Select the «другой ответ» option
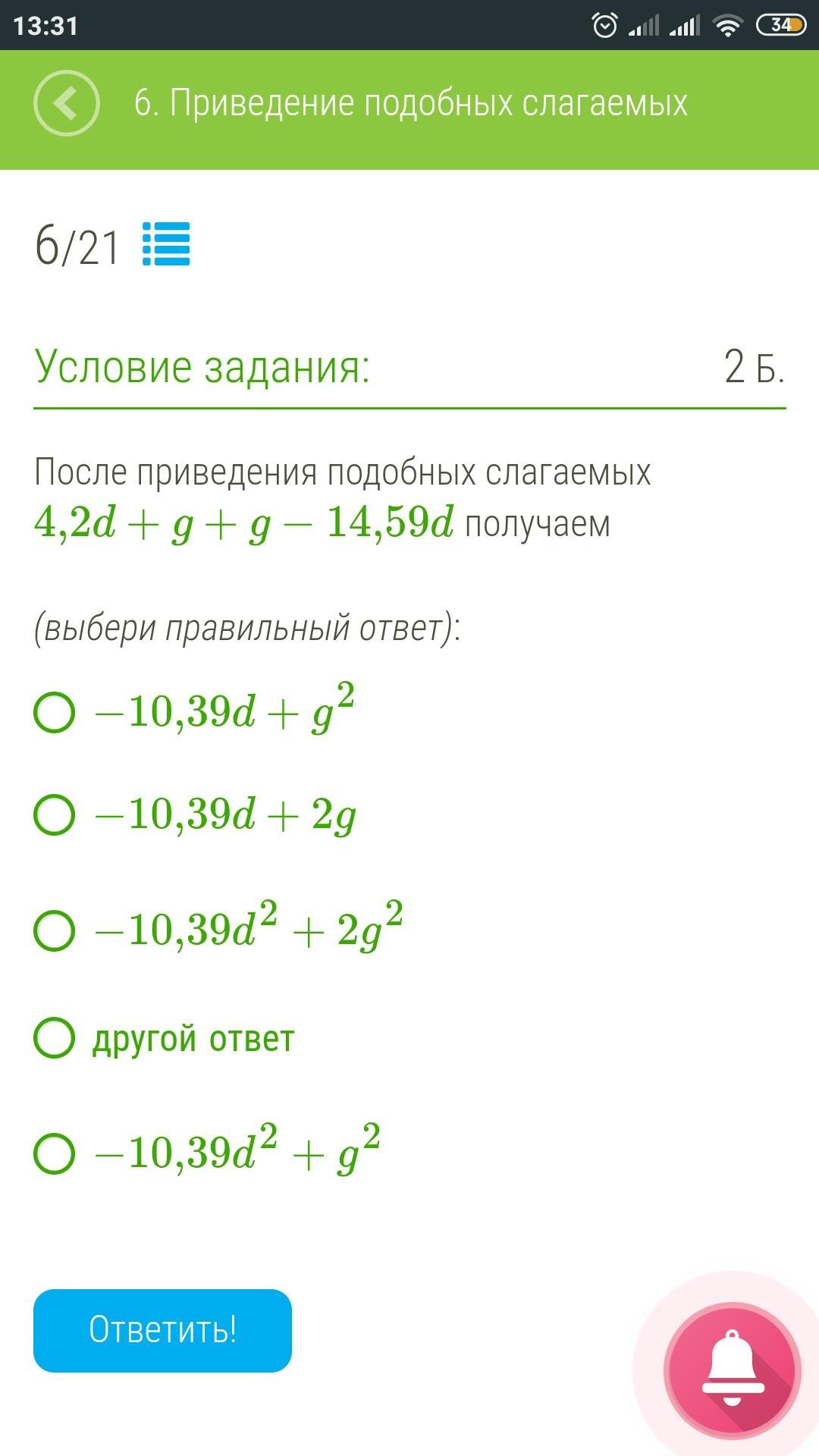Image resolution: width=819 pixels, height=1456 pixels. coord(55,1038)
